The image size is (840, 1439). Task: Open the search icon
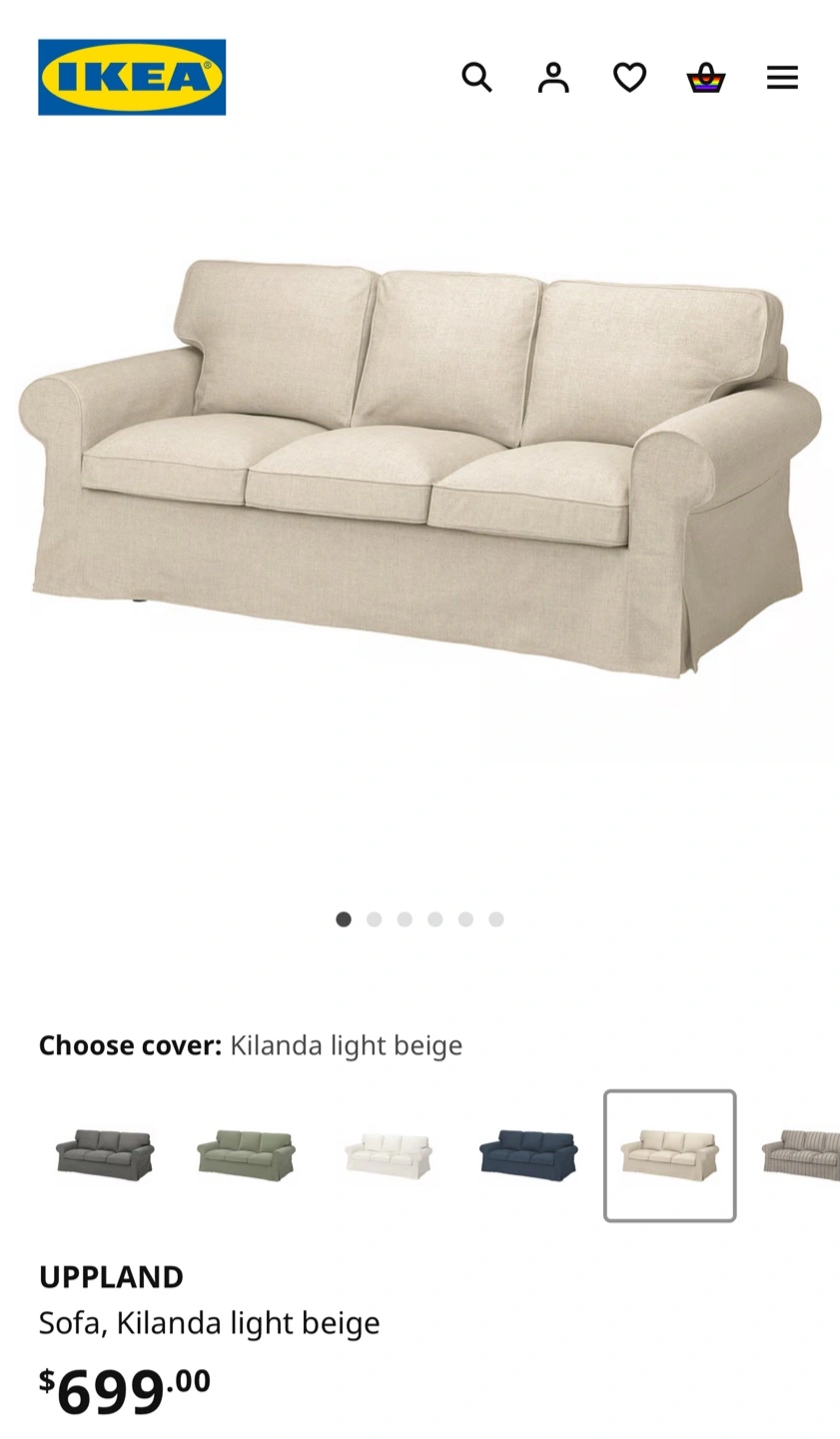[x=476, y=77]
